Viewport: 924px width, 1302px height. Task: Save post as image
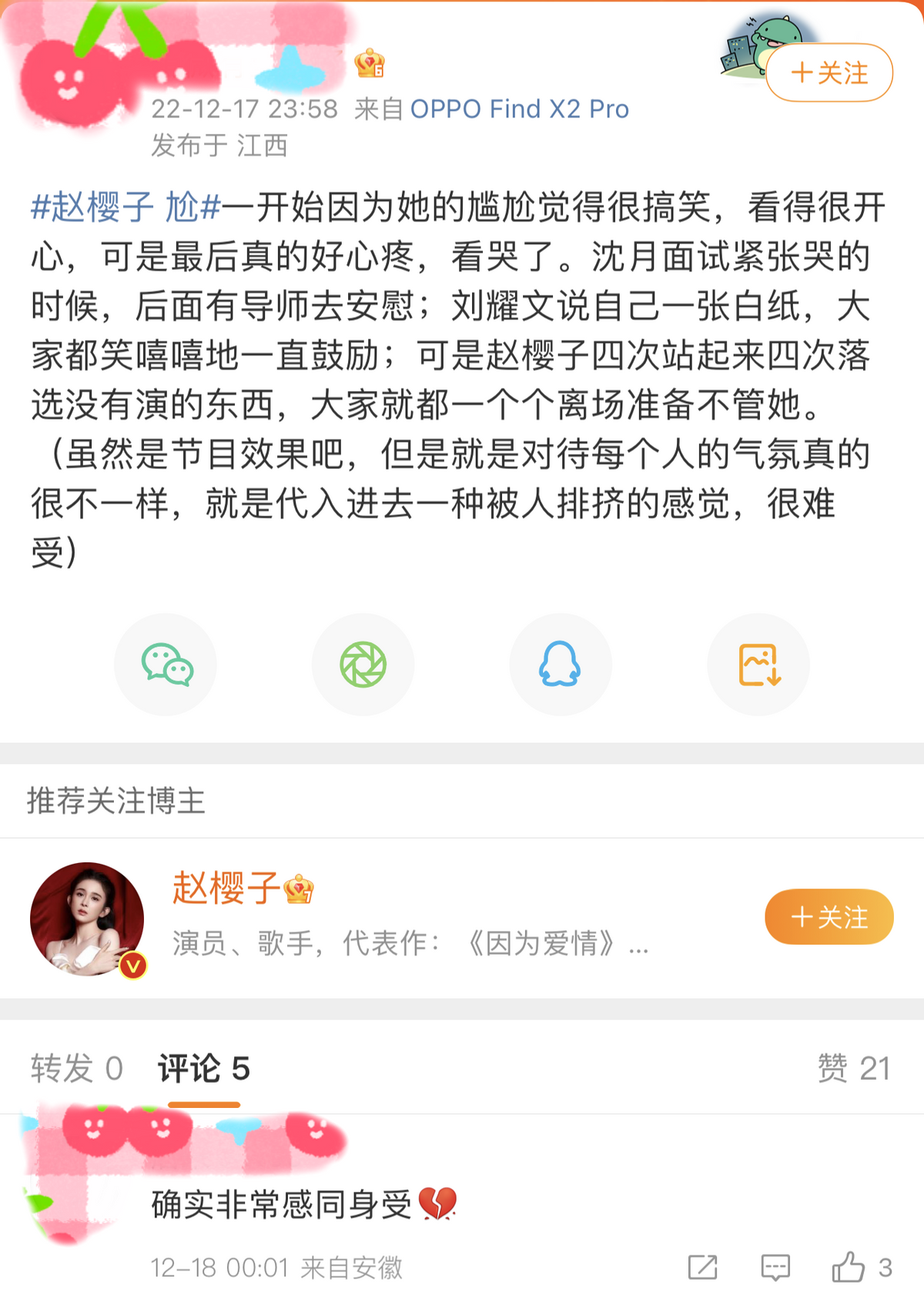(x=758, y=664)
